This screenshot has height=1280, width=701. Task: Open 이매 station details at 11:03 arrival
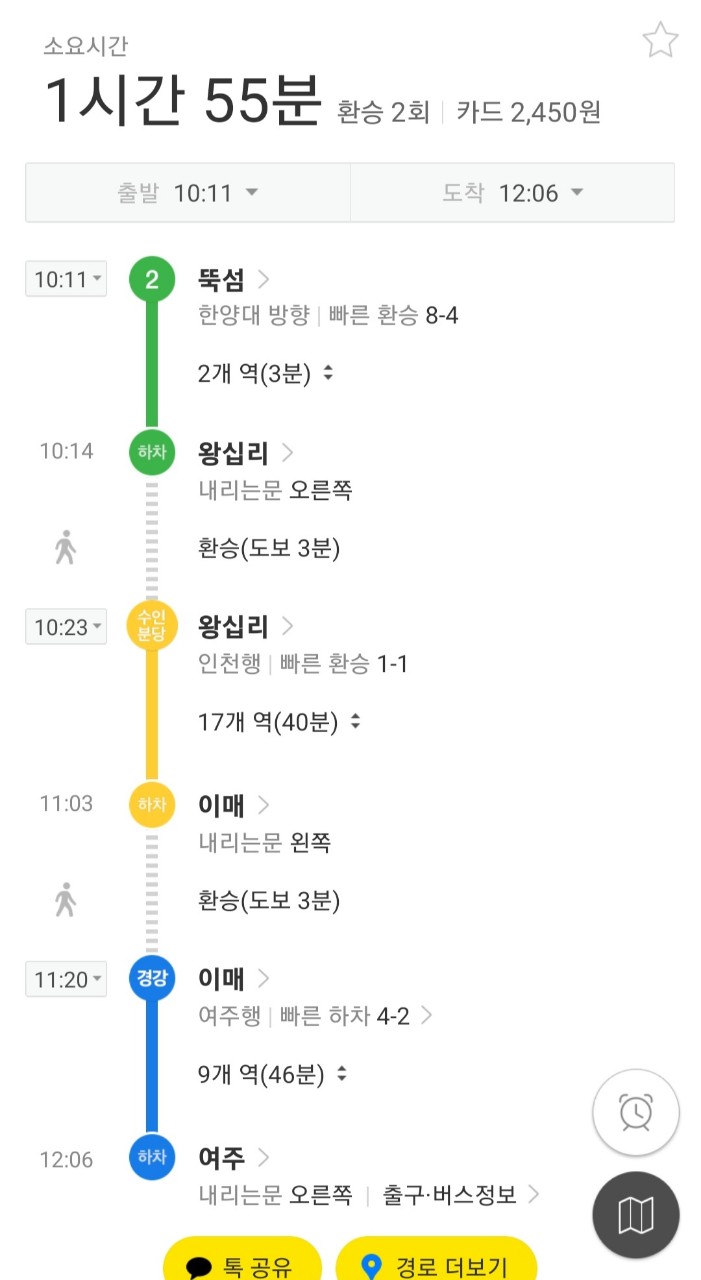(x=234, y=805)
